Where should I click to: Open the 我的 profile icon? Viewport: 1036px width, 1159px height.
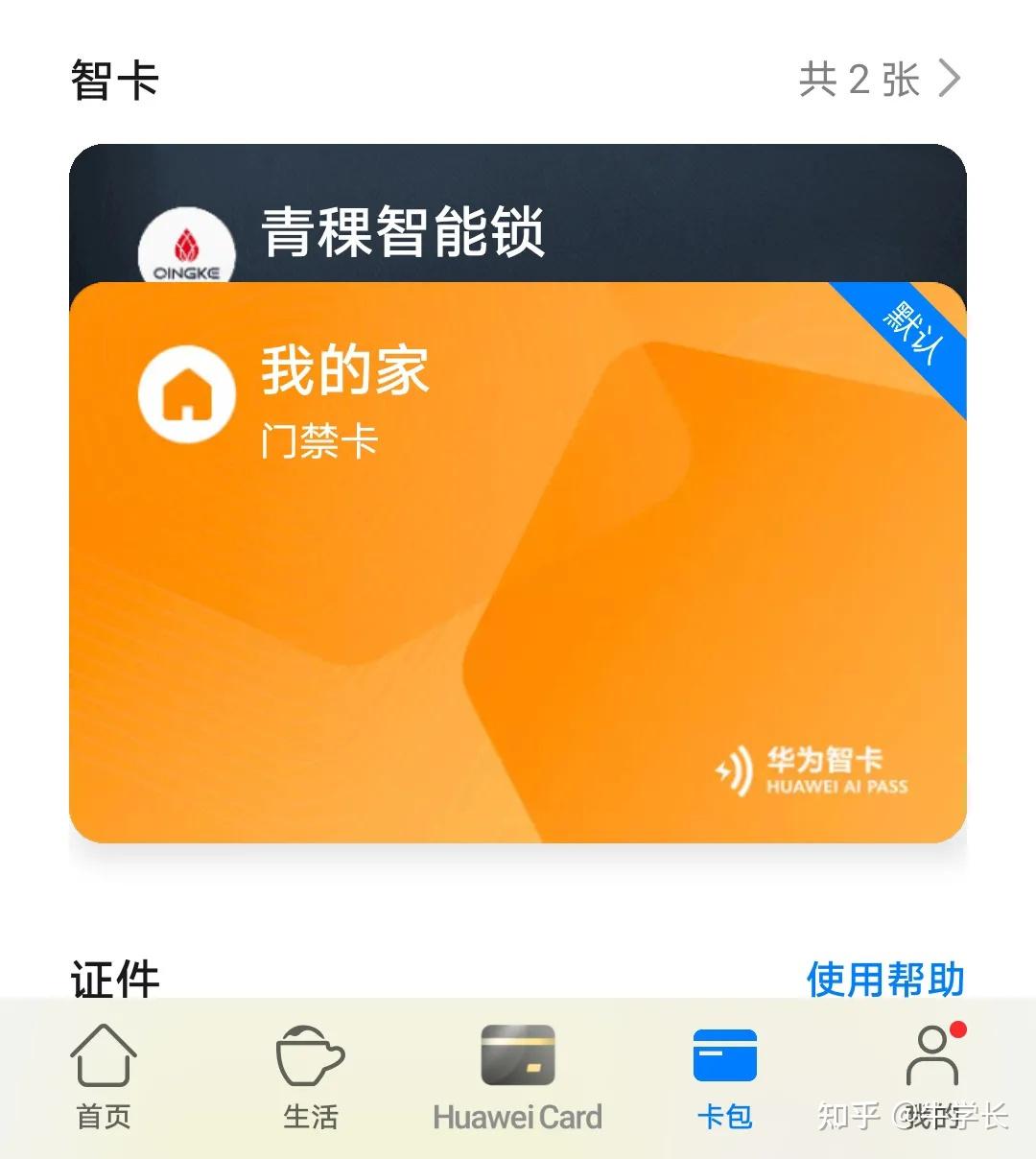coord(930,1060)
